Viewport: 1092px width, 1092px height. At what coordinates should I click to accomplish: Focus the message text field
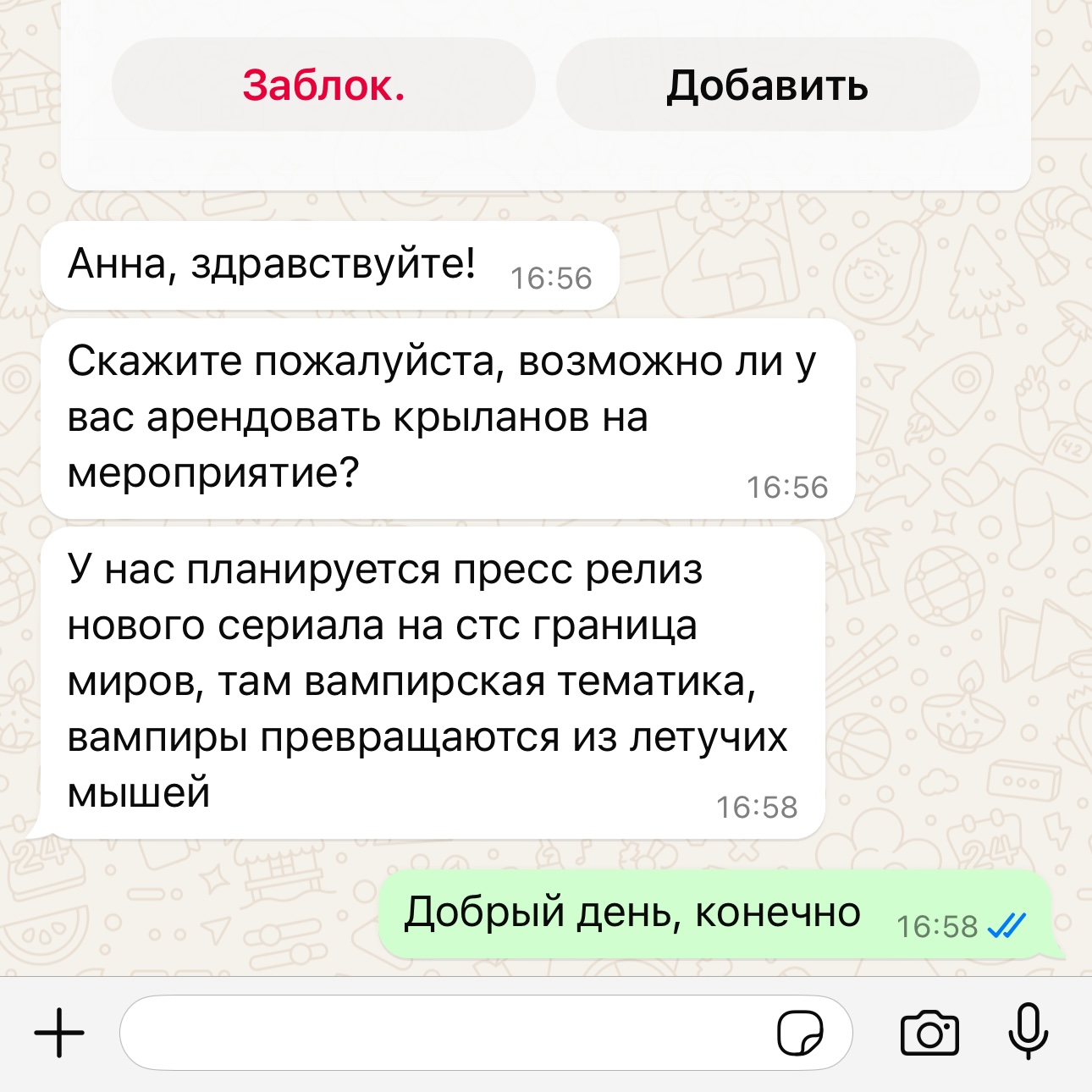point(440,1034)
